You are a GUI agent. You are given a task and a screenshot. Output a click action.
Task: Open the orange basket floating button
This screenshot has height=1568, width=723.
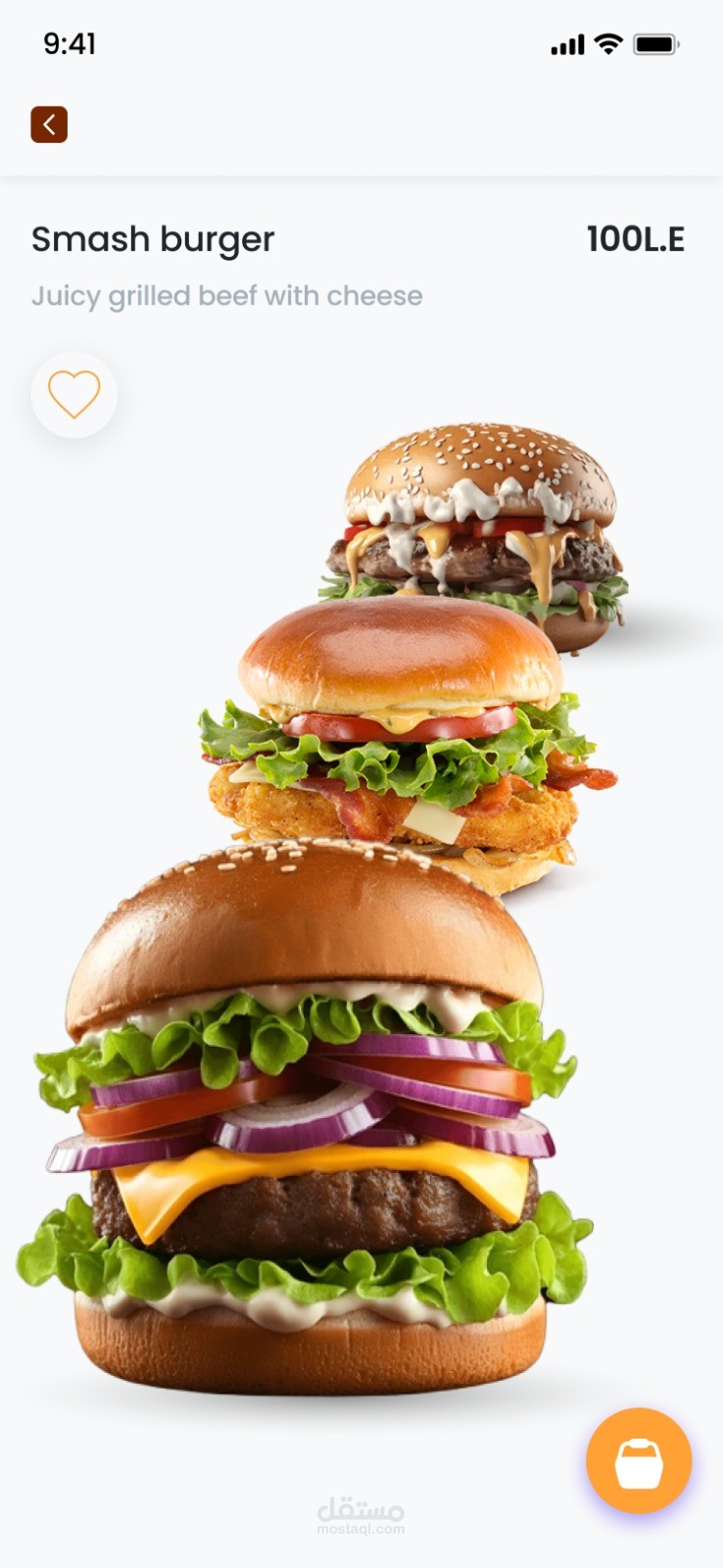pyautogui.click(x=639, y=1461)
